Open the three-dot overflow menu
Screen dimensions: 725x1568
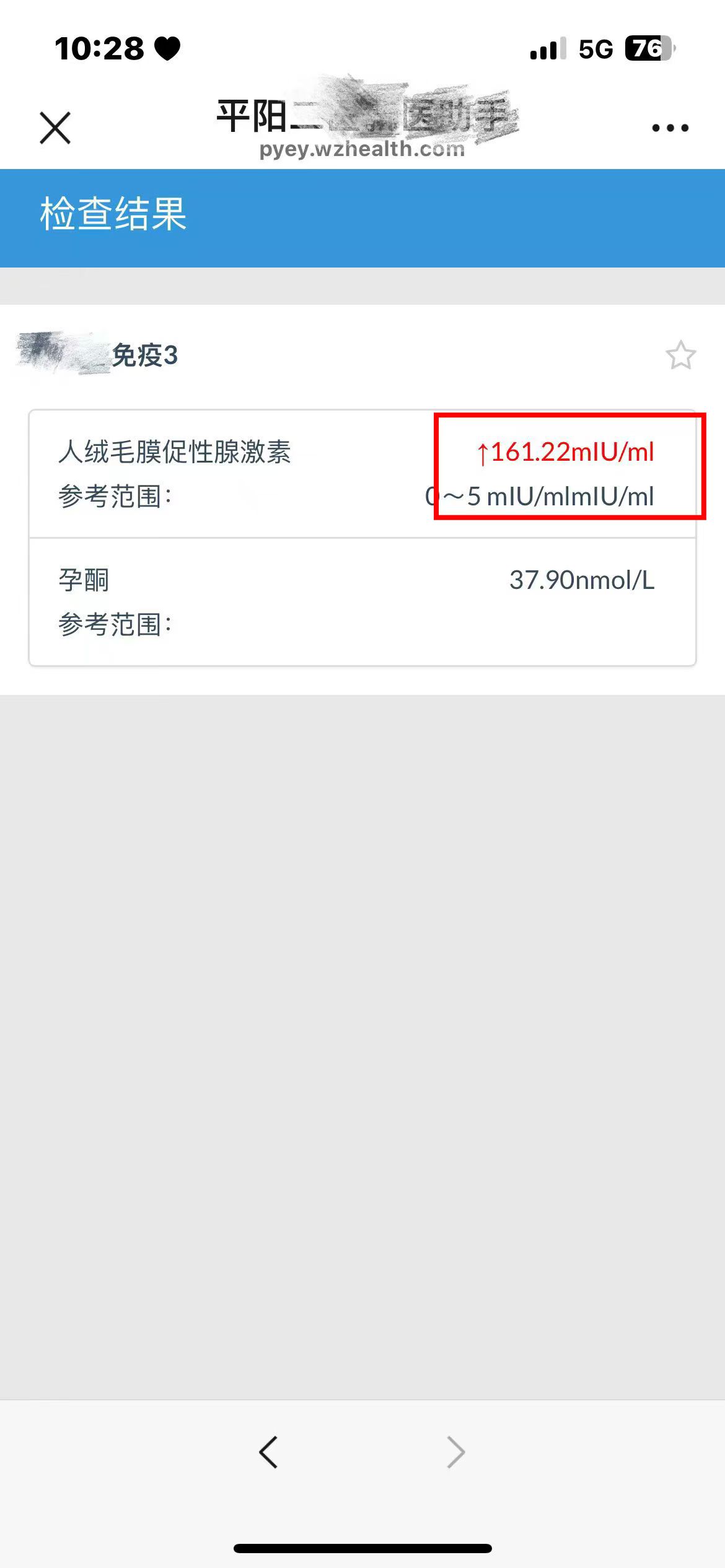(670, 128)
